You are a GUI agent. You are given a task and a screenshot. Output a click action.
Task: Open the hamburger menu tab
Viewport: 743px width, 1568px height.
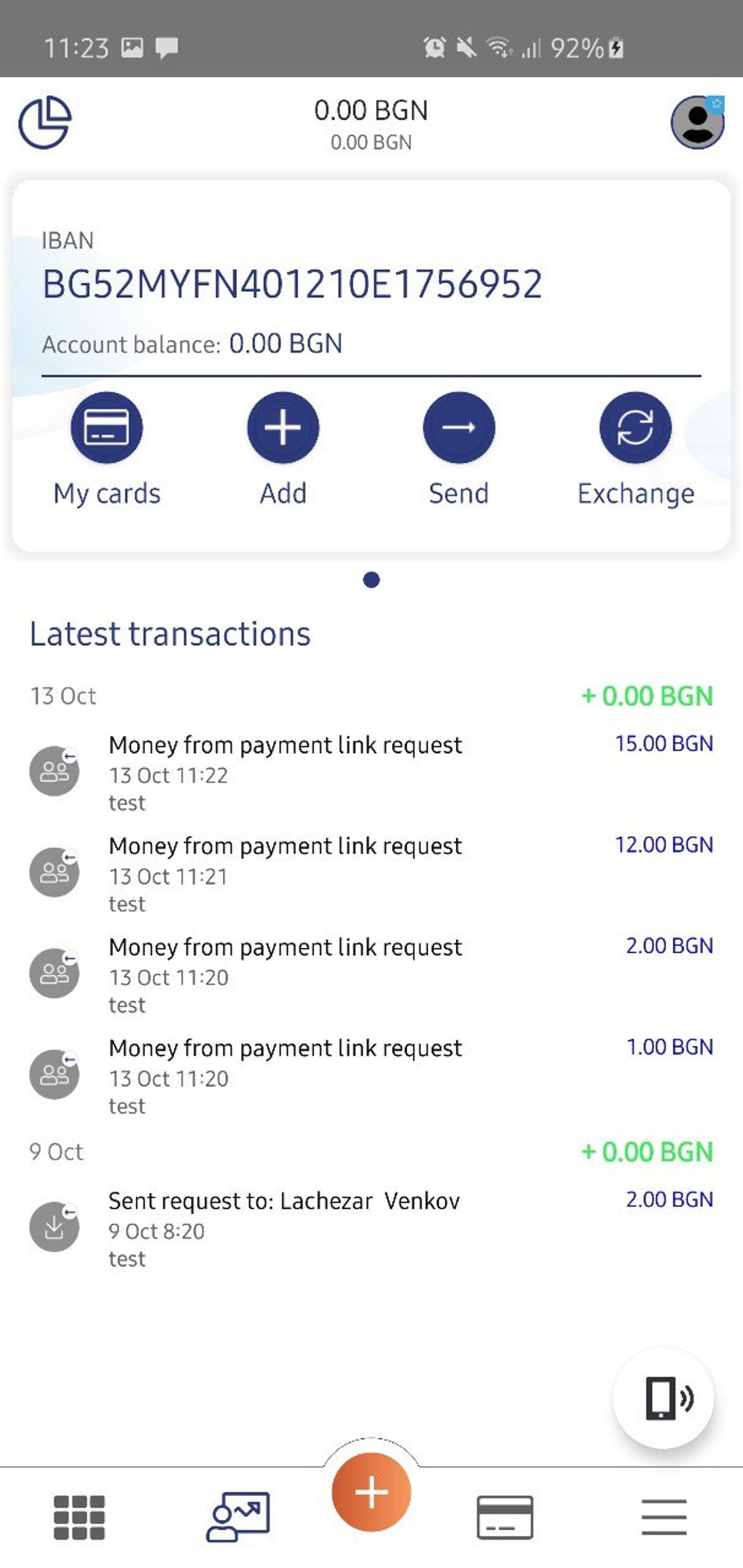(664, 1518)
